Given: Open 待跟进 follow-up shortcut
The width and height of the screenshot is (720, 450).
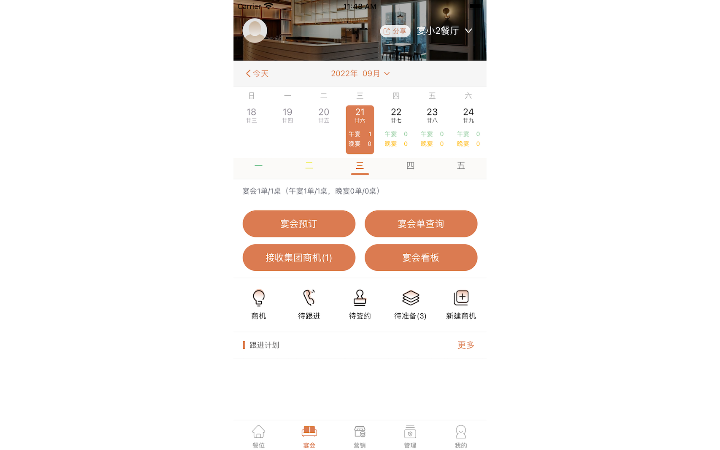Looking at the screenshot, I should point(309,303).
